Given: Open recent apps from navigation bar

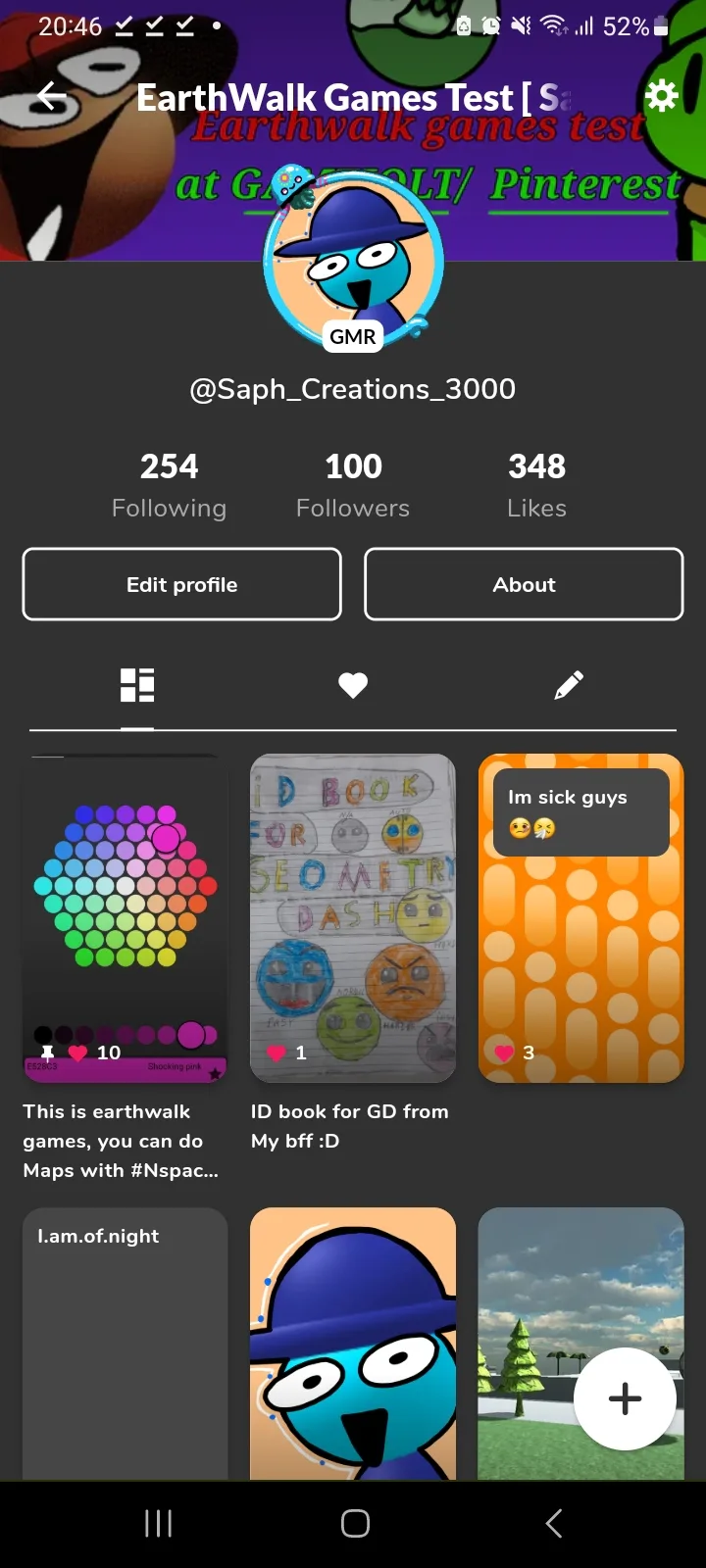Looking at the screenshot, I should (159, 1523).
